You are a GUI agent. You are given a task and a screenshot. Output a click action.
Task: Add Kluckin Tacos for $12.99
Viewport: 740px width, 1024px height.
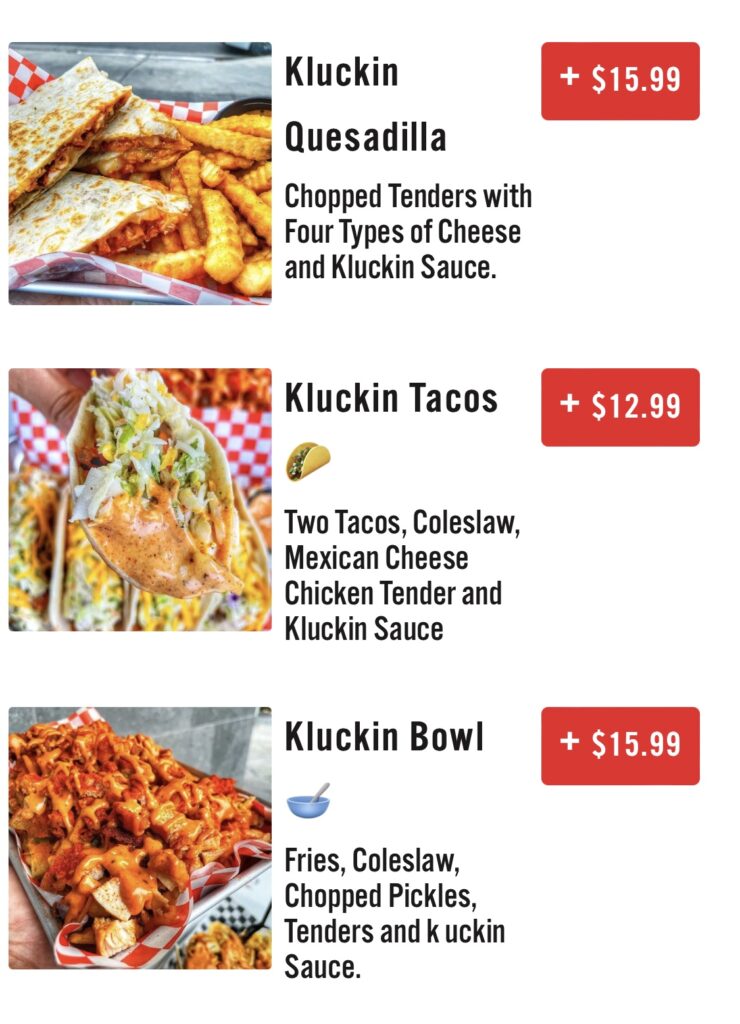pyautogui.click(x=620, y=407)
